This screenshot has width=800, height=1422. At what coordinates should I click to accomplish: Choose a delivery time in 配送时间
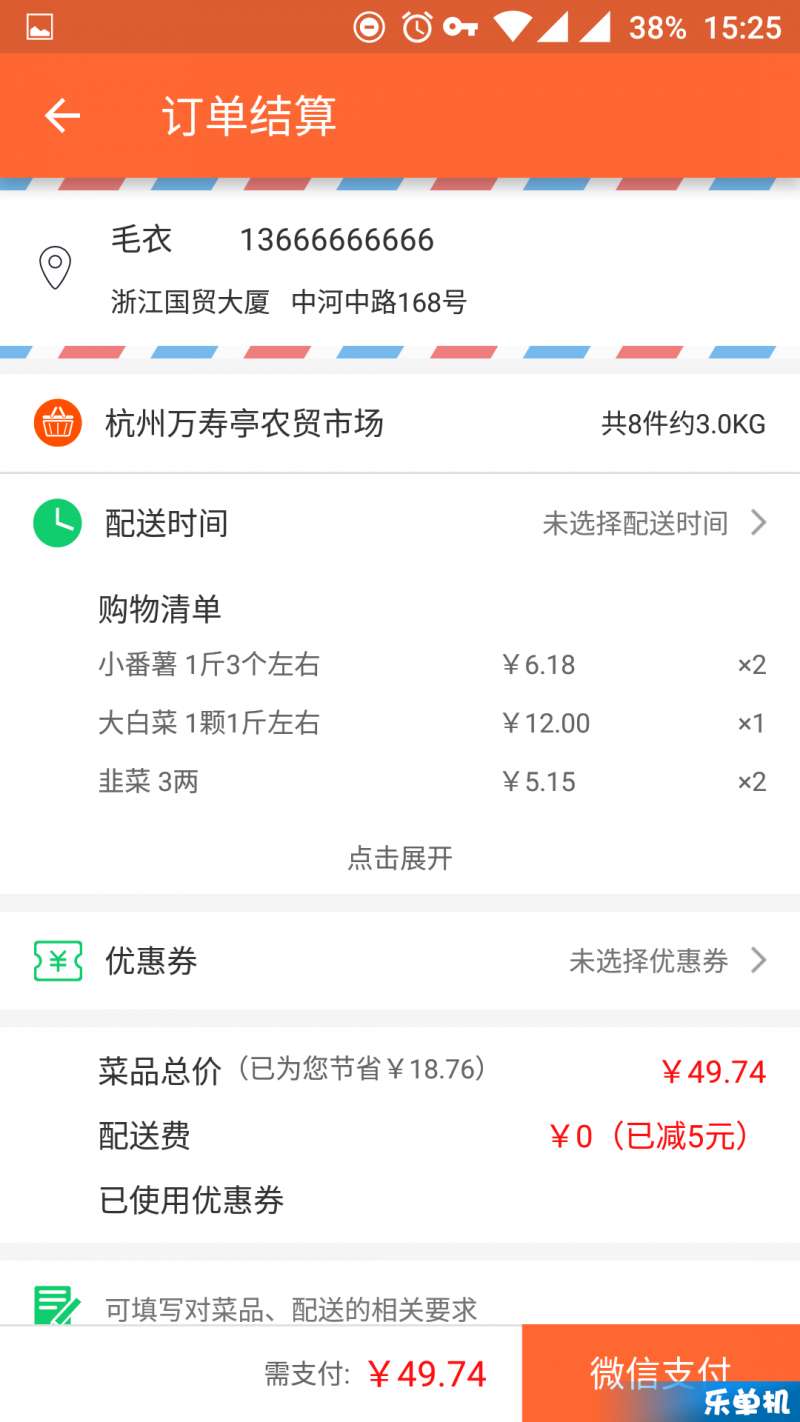click(x=400, y=523)
